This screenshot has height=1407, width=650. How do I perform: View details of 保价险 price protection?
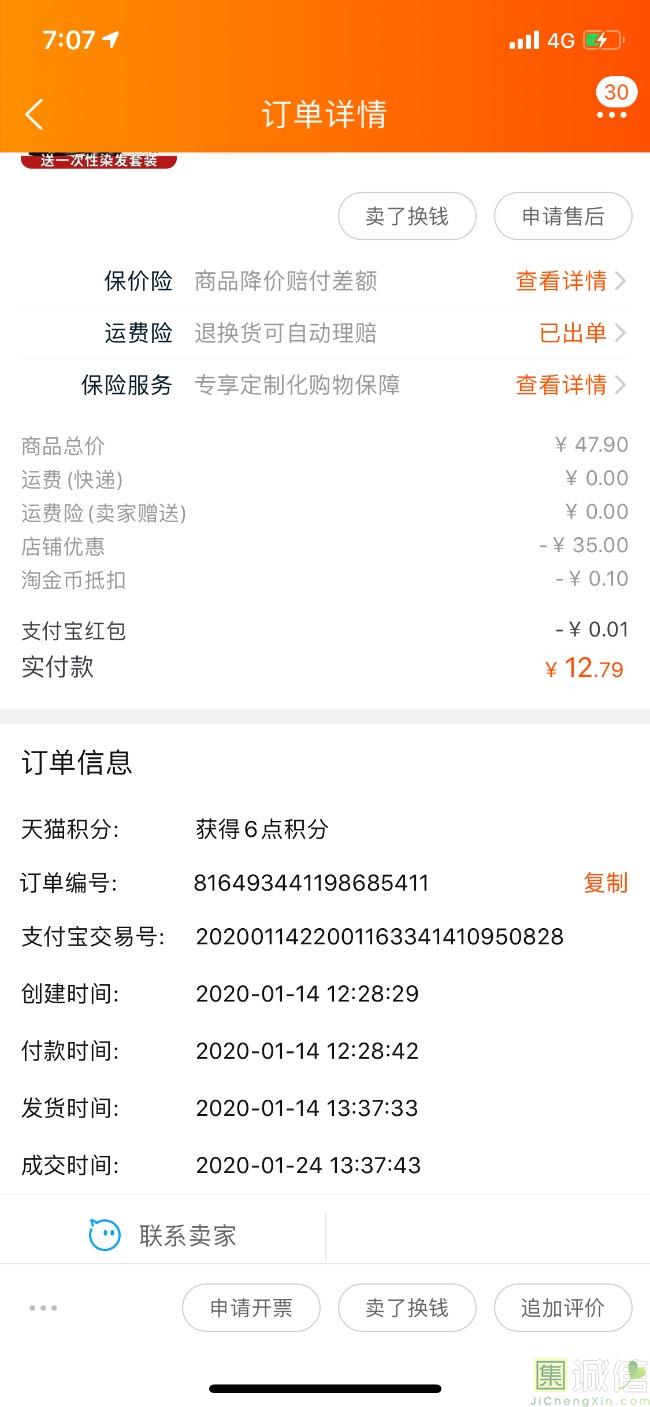coord(570,281)
